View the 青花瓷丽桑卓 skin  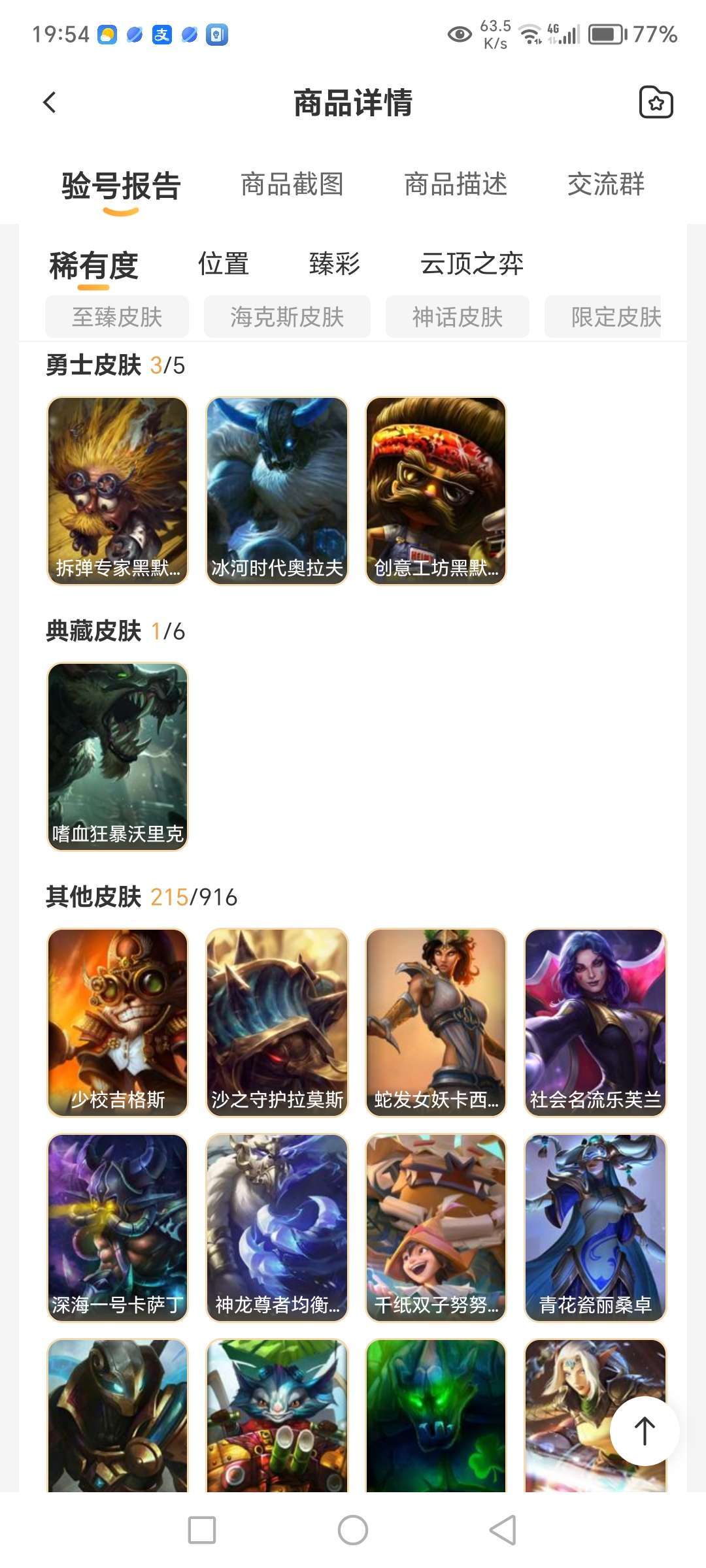595,1228
